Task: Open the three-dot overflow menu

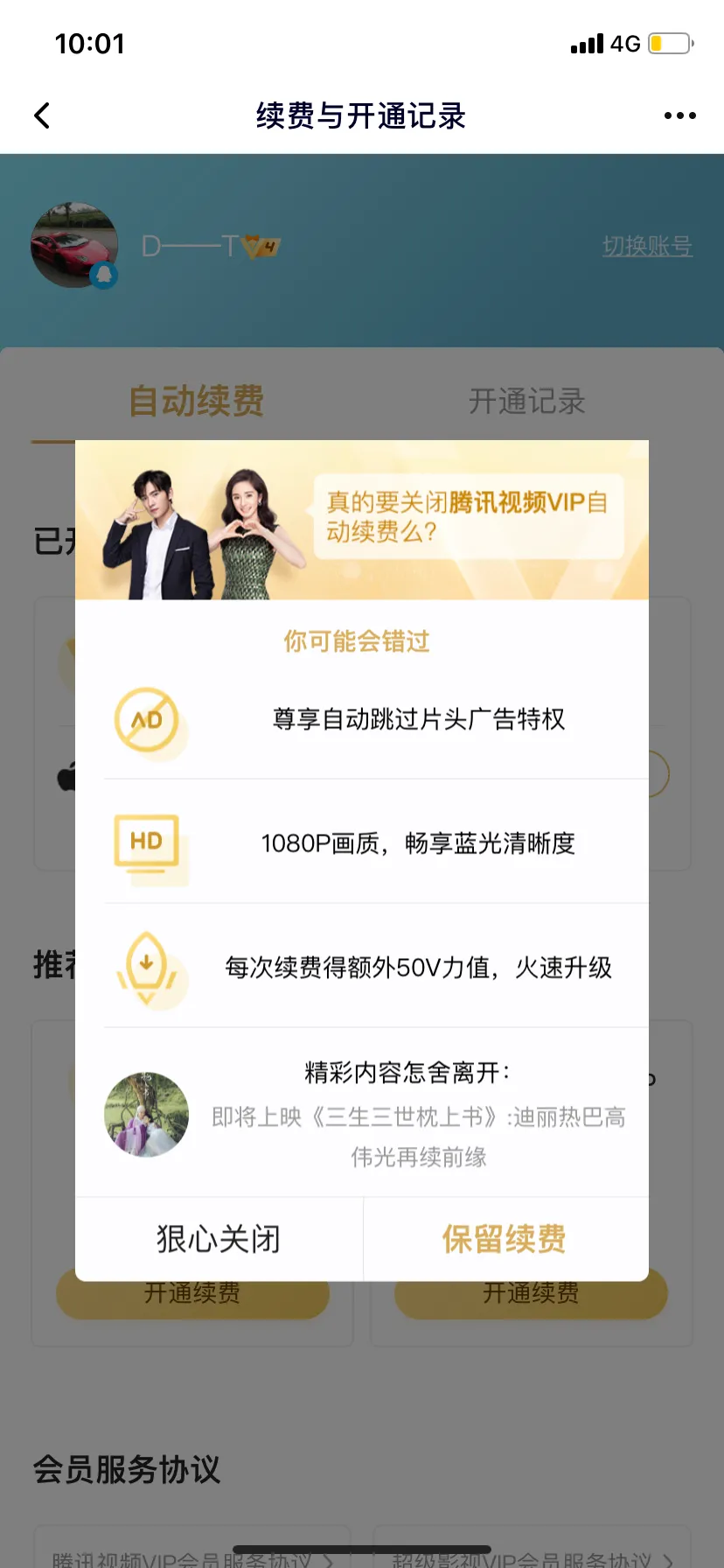Action: point(679,115)
